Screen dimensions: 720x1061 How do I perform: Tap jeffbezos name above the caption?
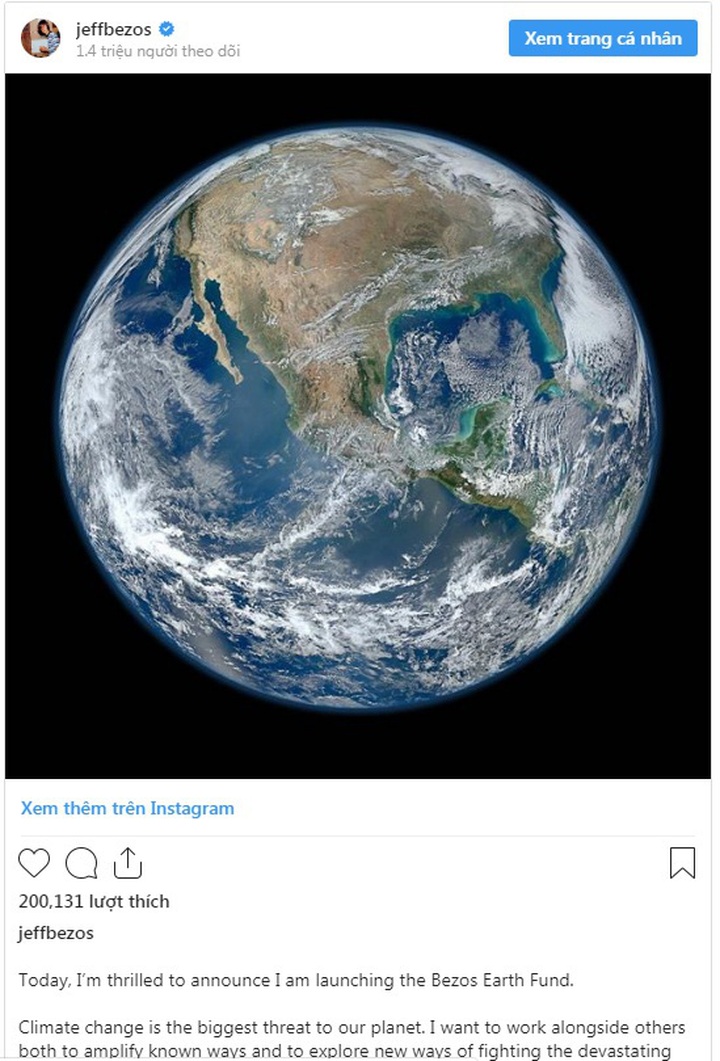[56, 933]
